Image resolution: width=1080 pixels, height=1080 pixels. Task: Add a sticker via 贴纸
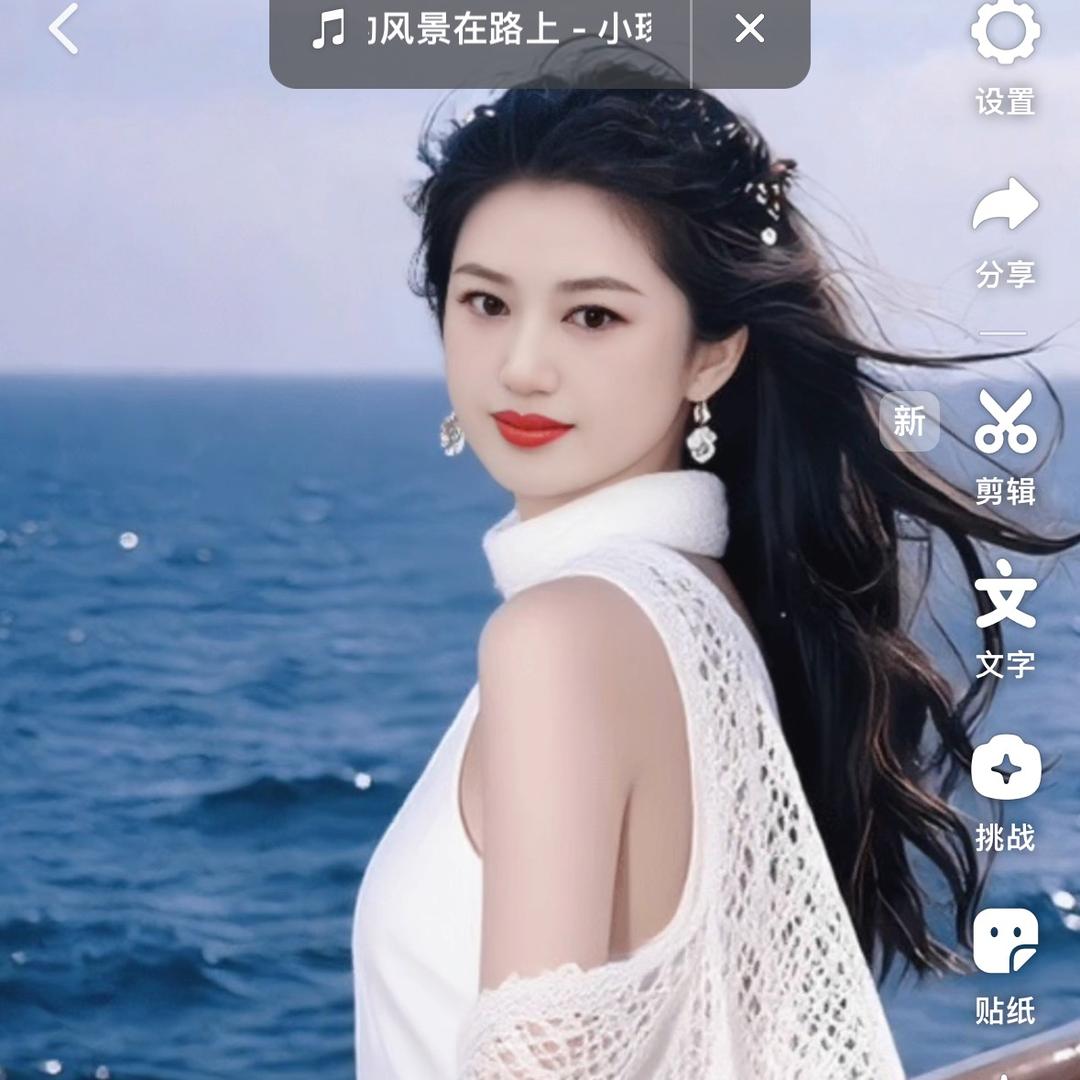(1005, 942)
